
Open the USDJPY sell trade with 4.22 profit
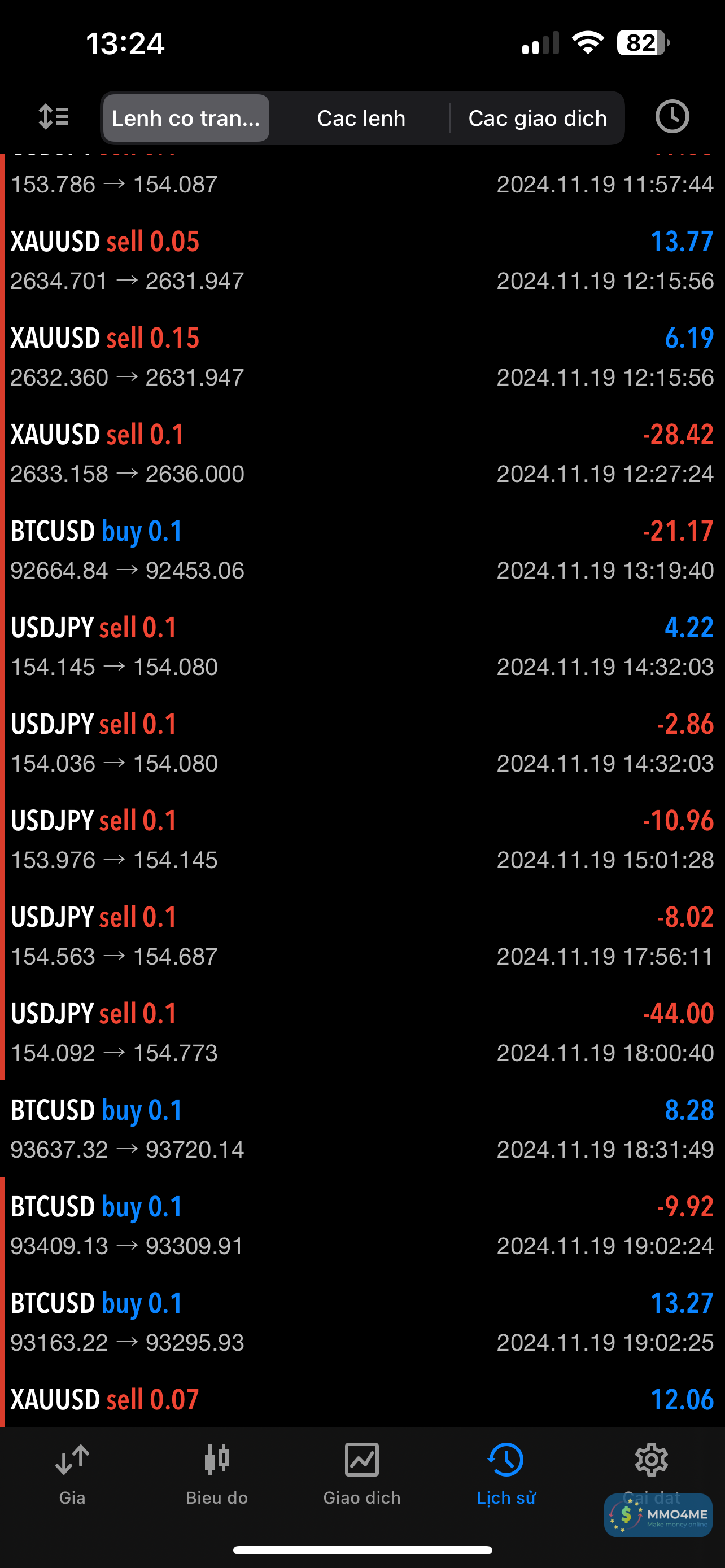pos(362,647)
